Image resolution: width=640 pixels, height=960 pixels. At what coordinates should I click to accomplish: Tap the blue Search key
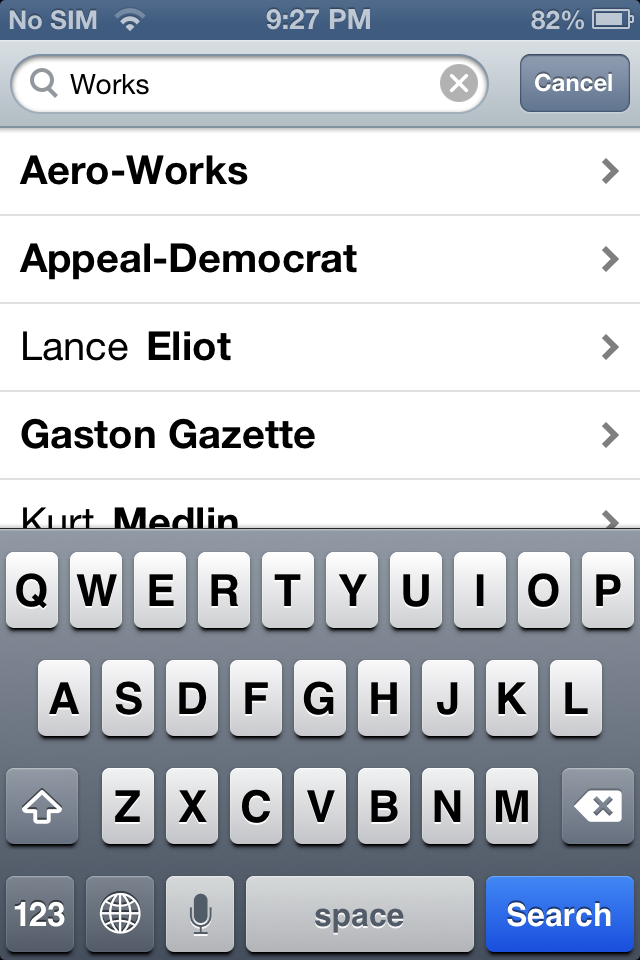tap(558, 914)
